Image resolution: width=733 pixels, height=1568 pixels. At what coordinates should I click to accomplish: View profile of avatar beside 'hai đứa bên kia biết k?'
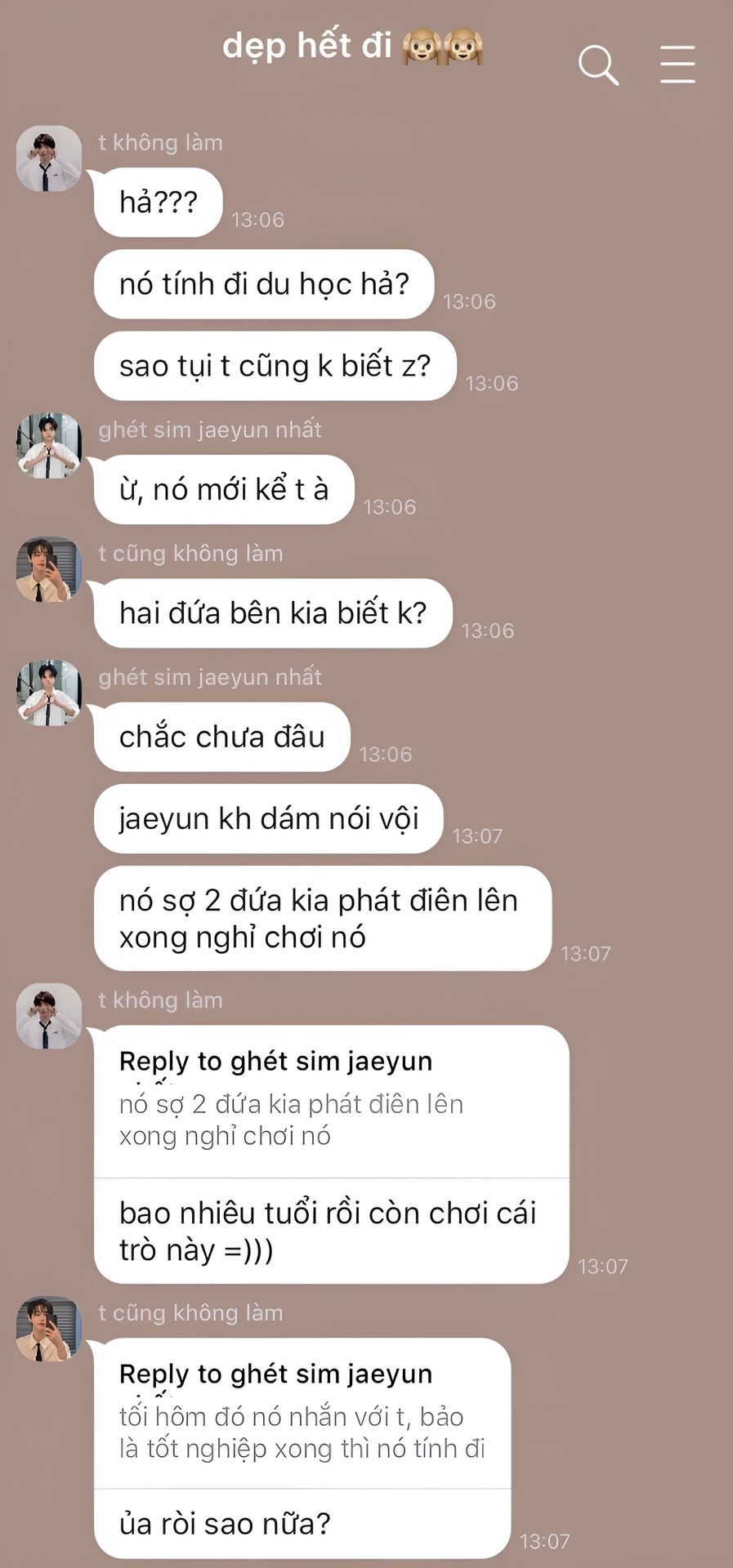49,569
